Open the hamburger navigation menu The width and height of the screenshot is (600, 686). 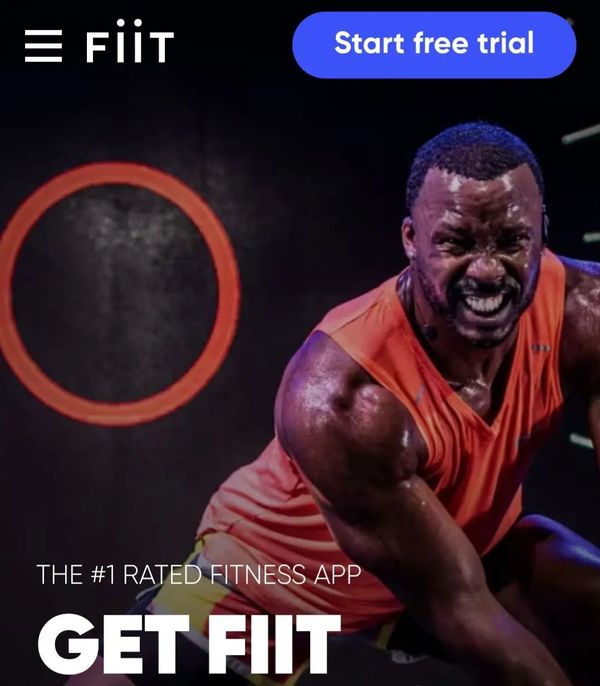[x=43, y=45]
